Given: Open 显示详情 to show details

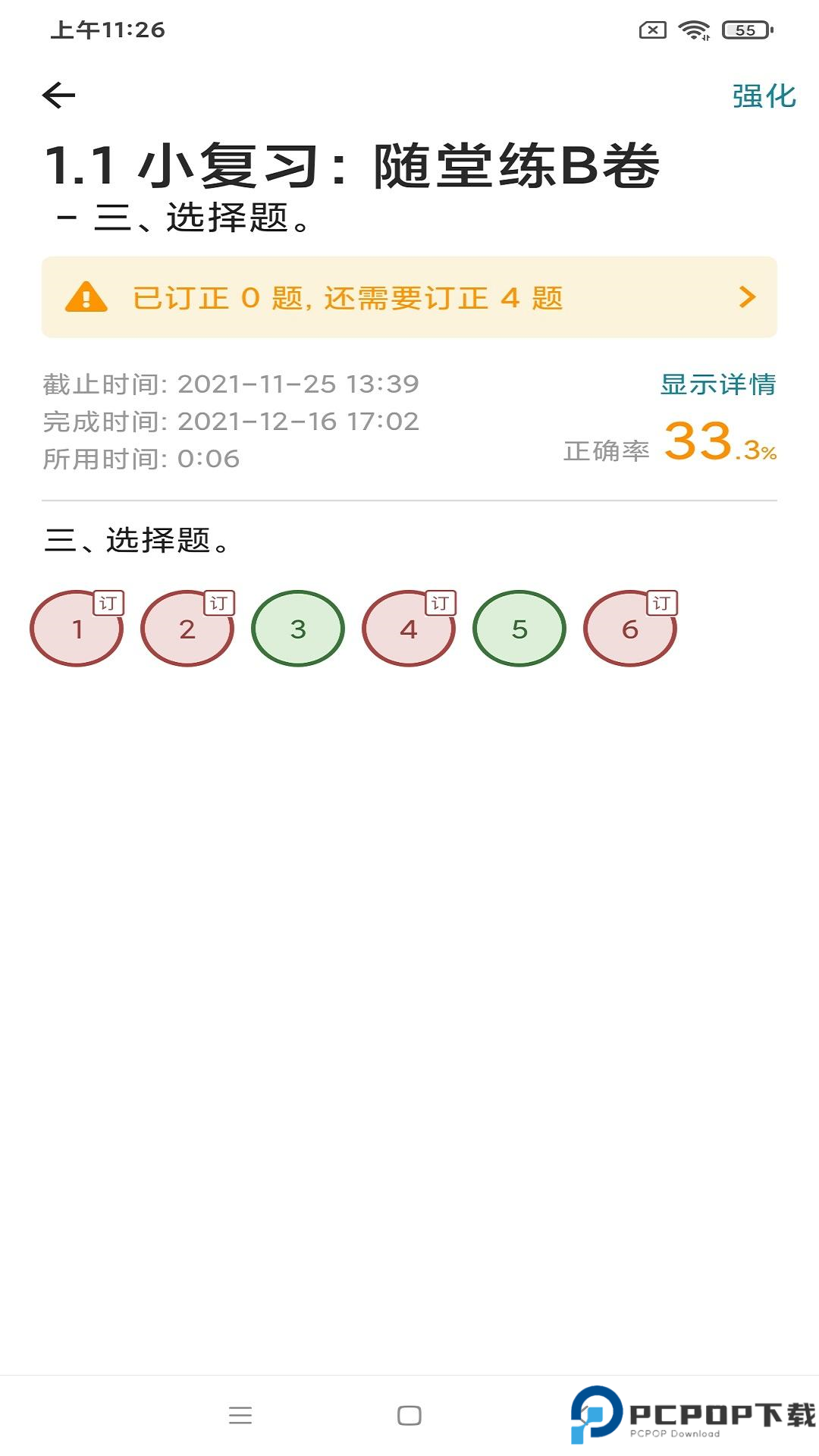Looking at the screenshot, I should pyautogui.click(x=718, y=386).
